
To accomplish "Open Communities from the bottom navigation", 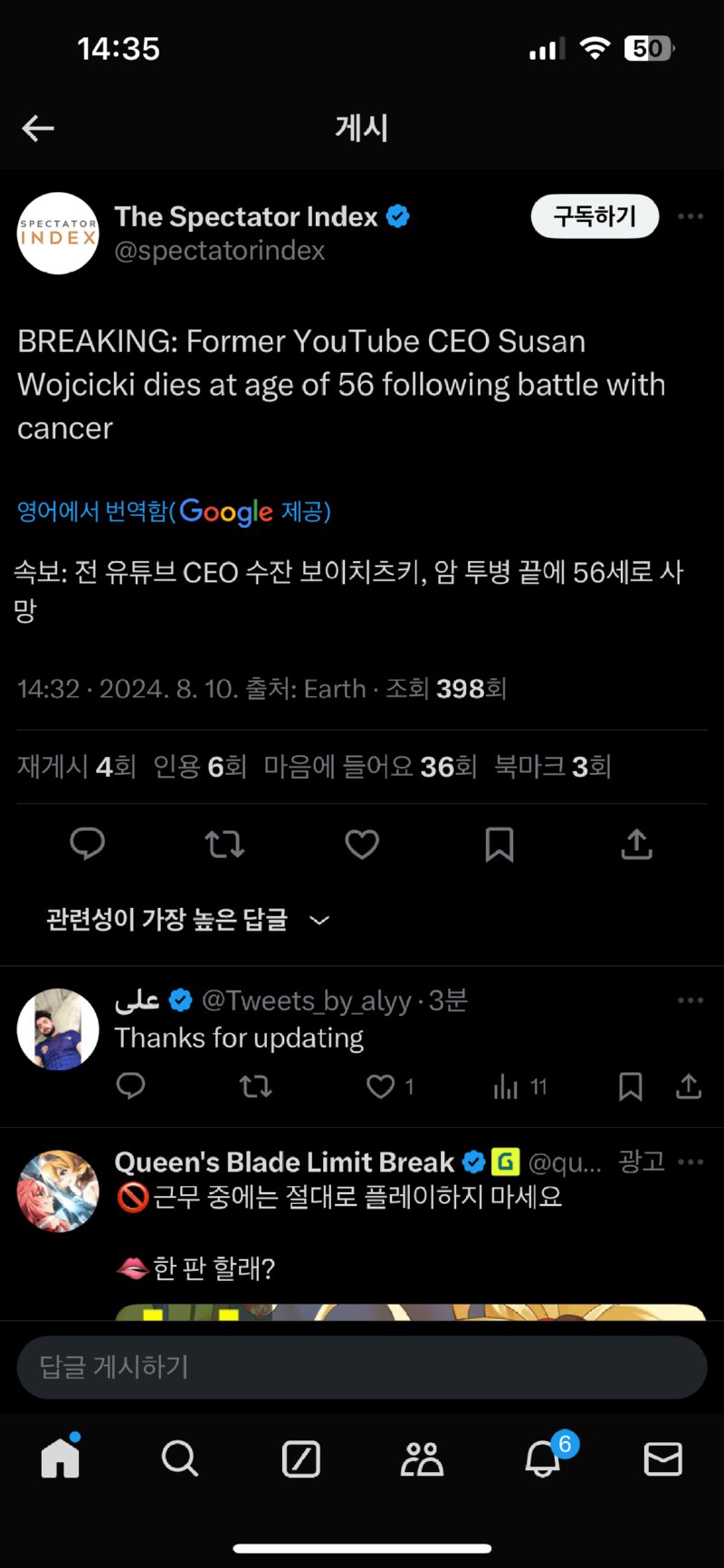I will (x=422, y=1459).
